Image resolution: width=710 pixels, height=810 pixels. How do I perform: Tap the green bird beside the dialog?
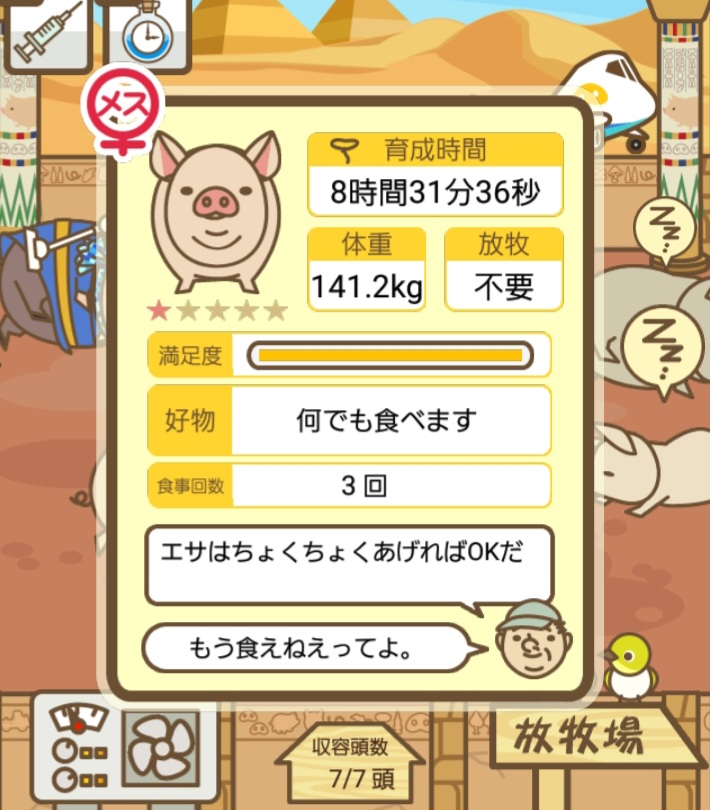point(632,665)
